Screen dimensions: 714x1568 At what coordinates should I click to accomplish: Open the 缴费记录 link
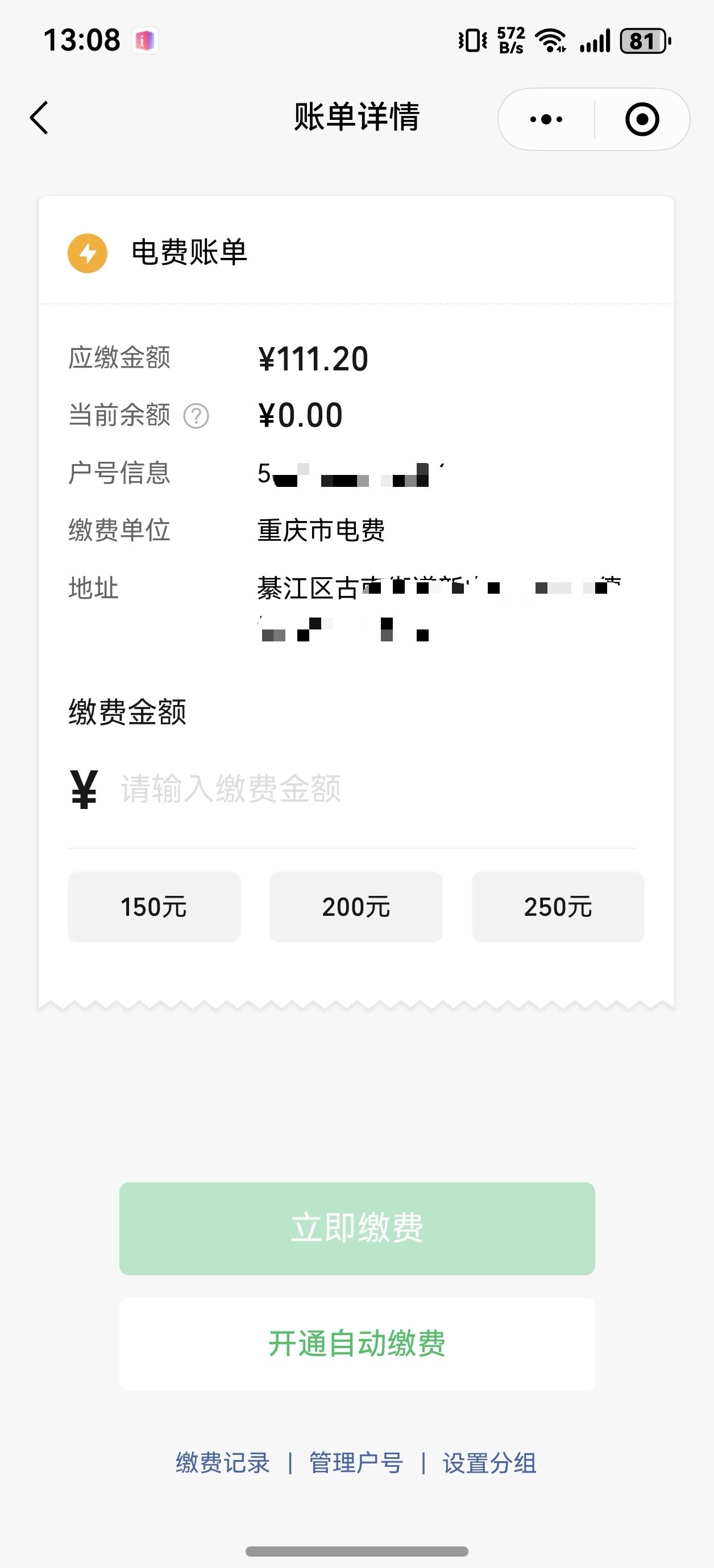223,1463
